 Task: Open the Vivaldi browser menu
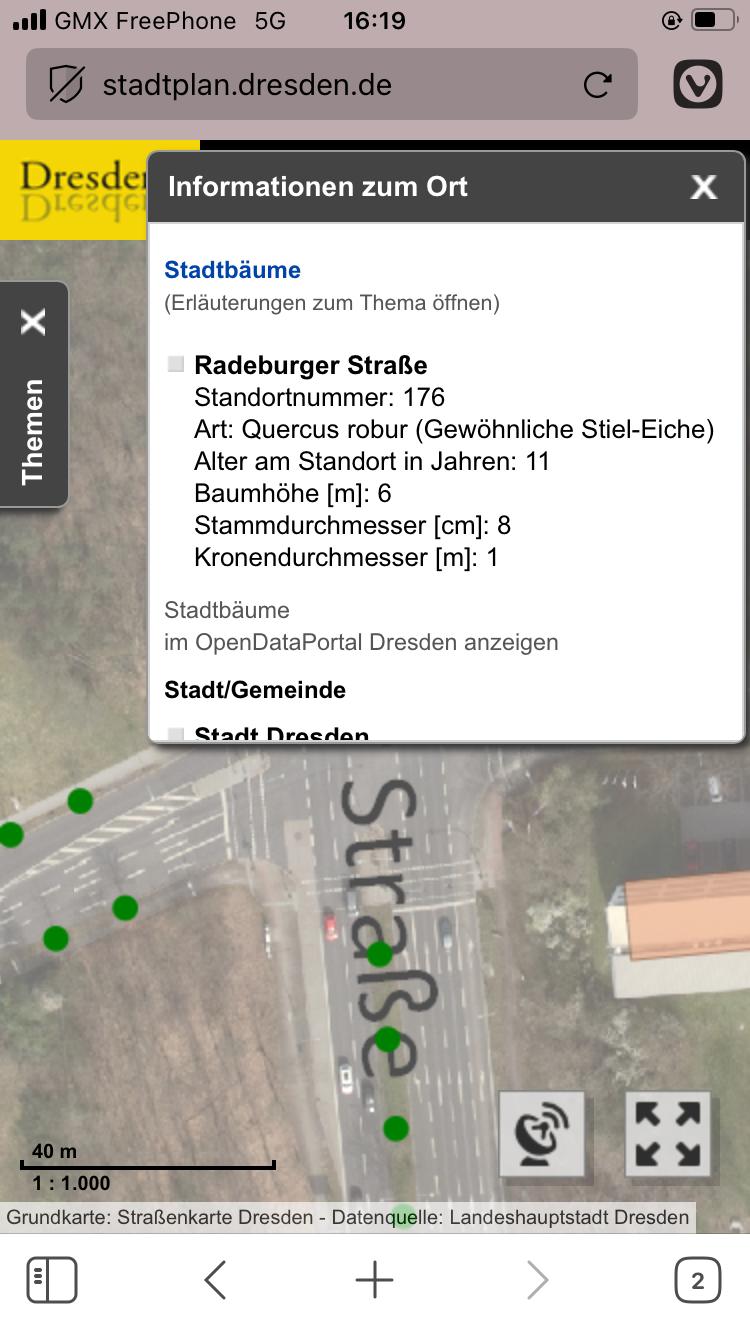698,84
